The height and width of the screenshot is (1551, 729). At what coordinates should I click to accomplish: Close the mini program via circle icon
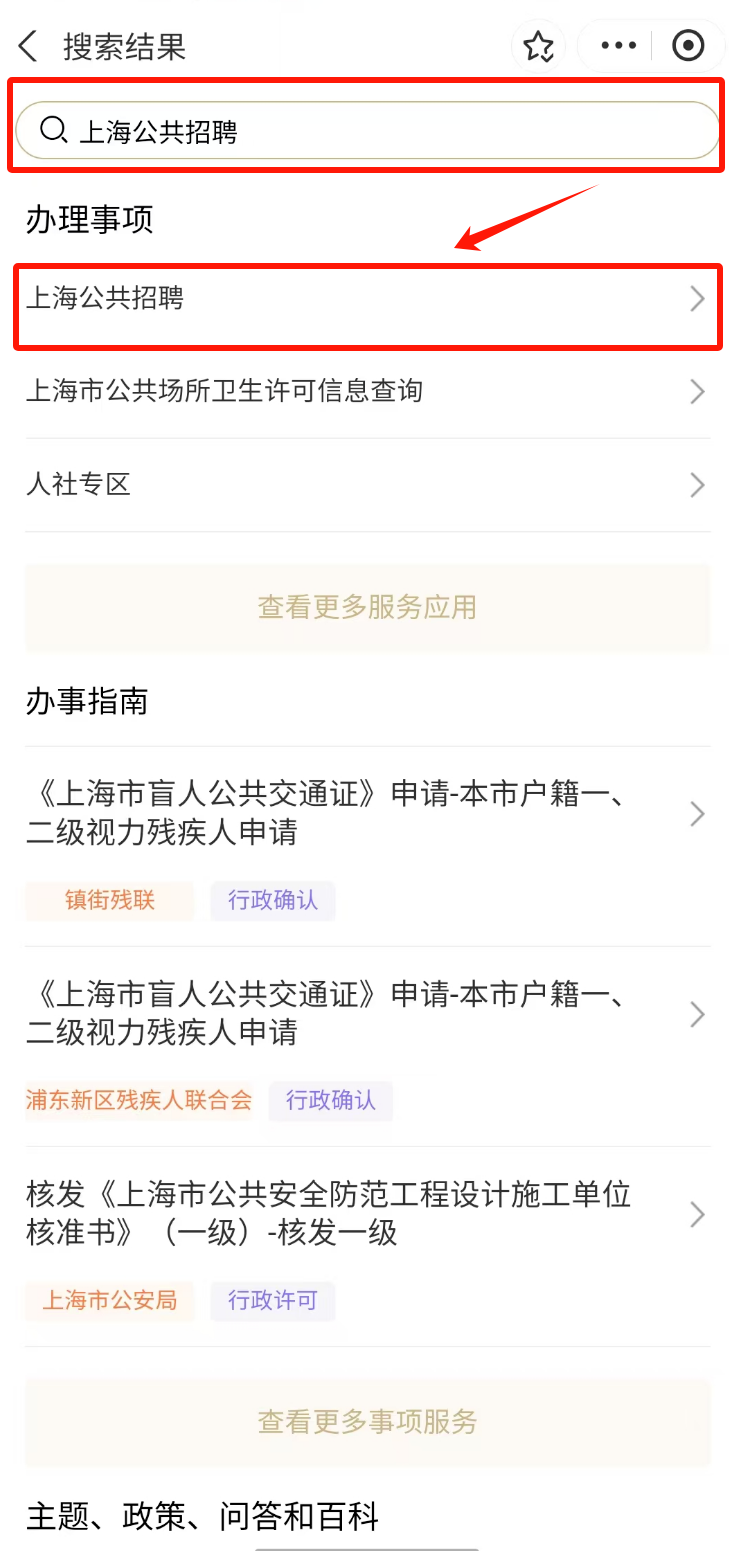(x=688, y=46)
